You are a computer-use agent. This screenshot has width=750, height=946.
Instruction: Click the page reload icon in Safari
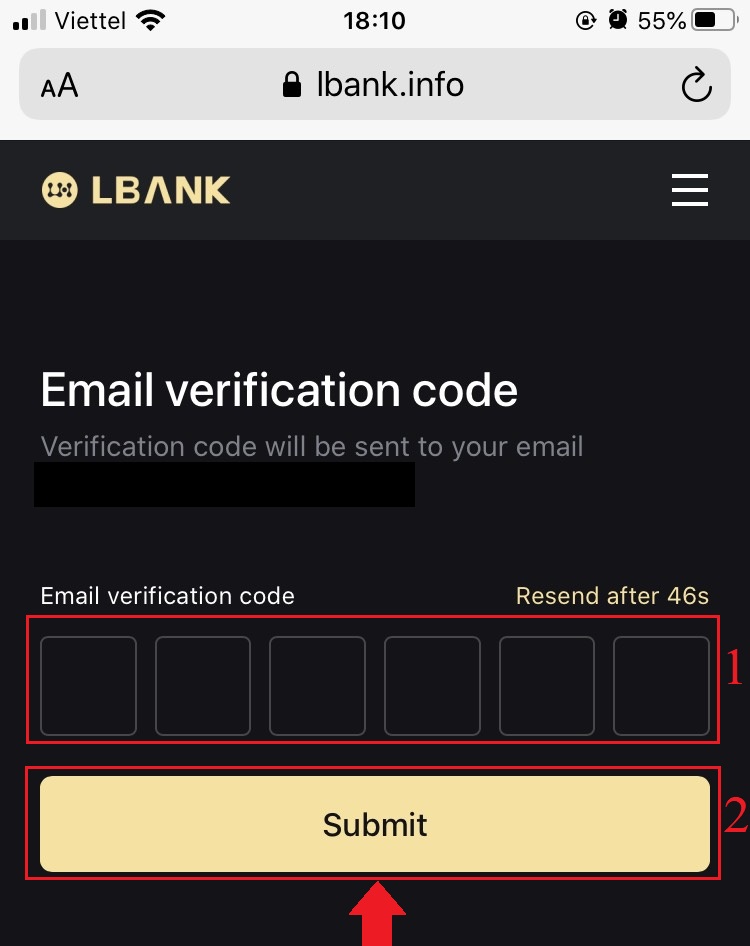(697, 85)
